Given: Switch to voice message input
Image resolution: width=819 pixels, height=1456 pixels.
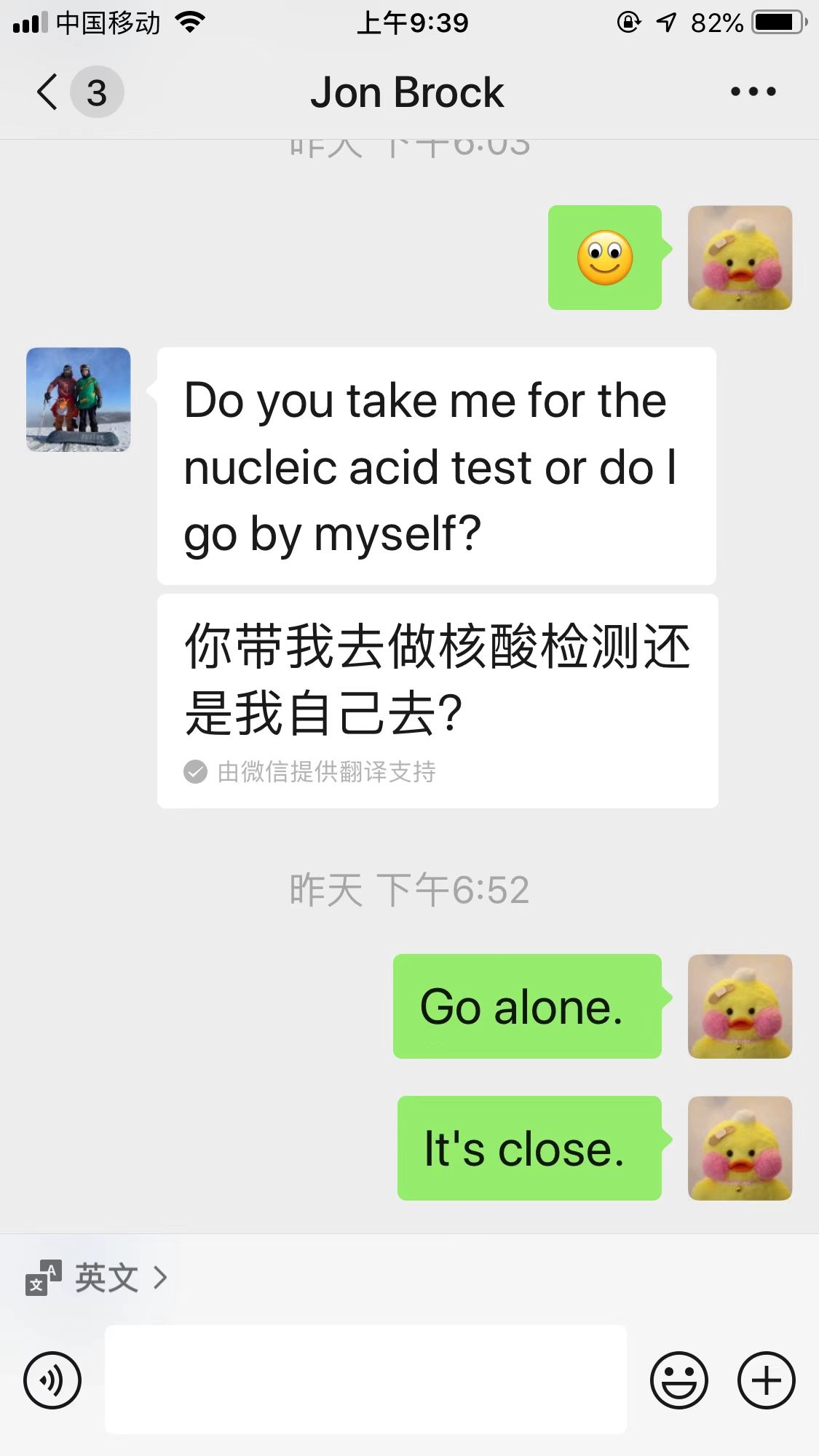Looking at the screenshot, I should coord(52,1380).
